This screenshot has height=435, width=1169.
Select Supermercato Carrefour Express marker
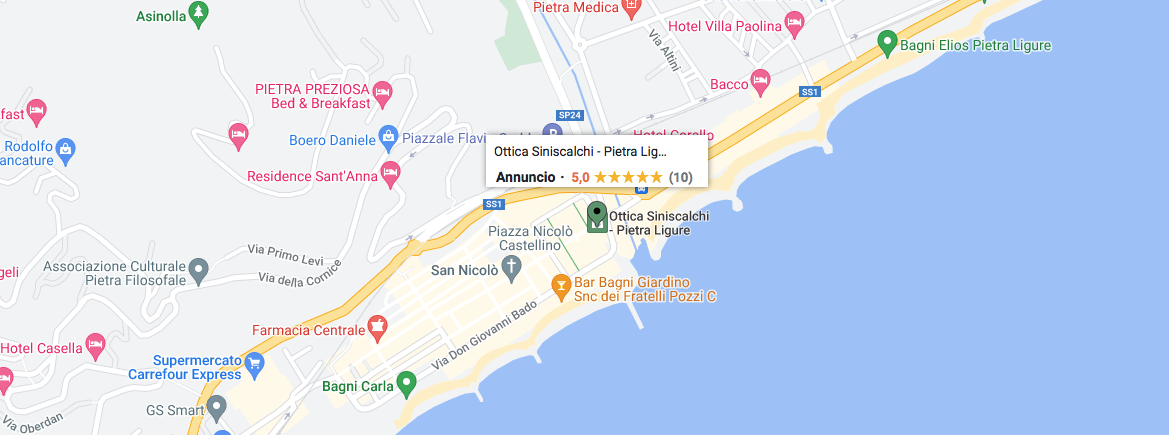pos(255,364)
